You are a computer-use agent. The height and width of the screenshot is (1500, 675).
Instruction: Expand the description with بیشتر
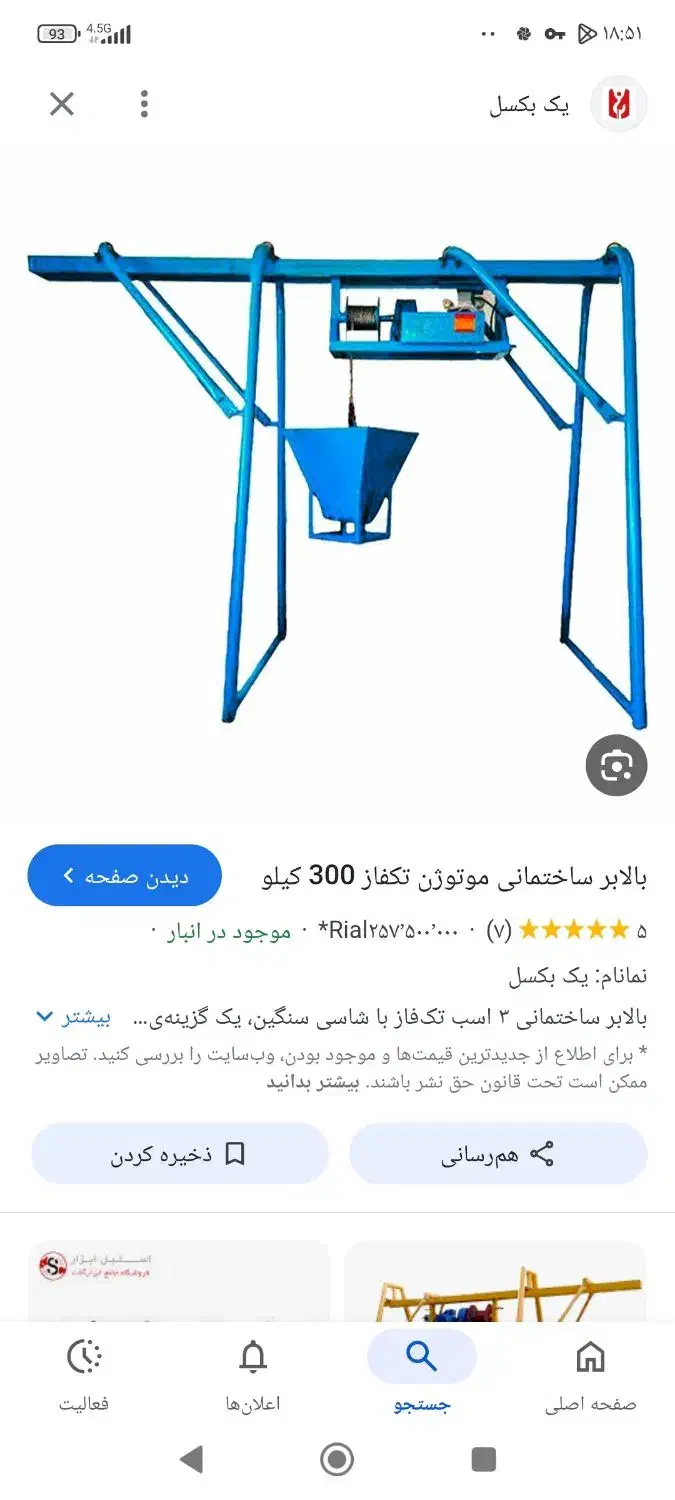[75, 1017]
